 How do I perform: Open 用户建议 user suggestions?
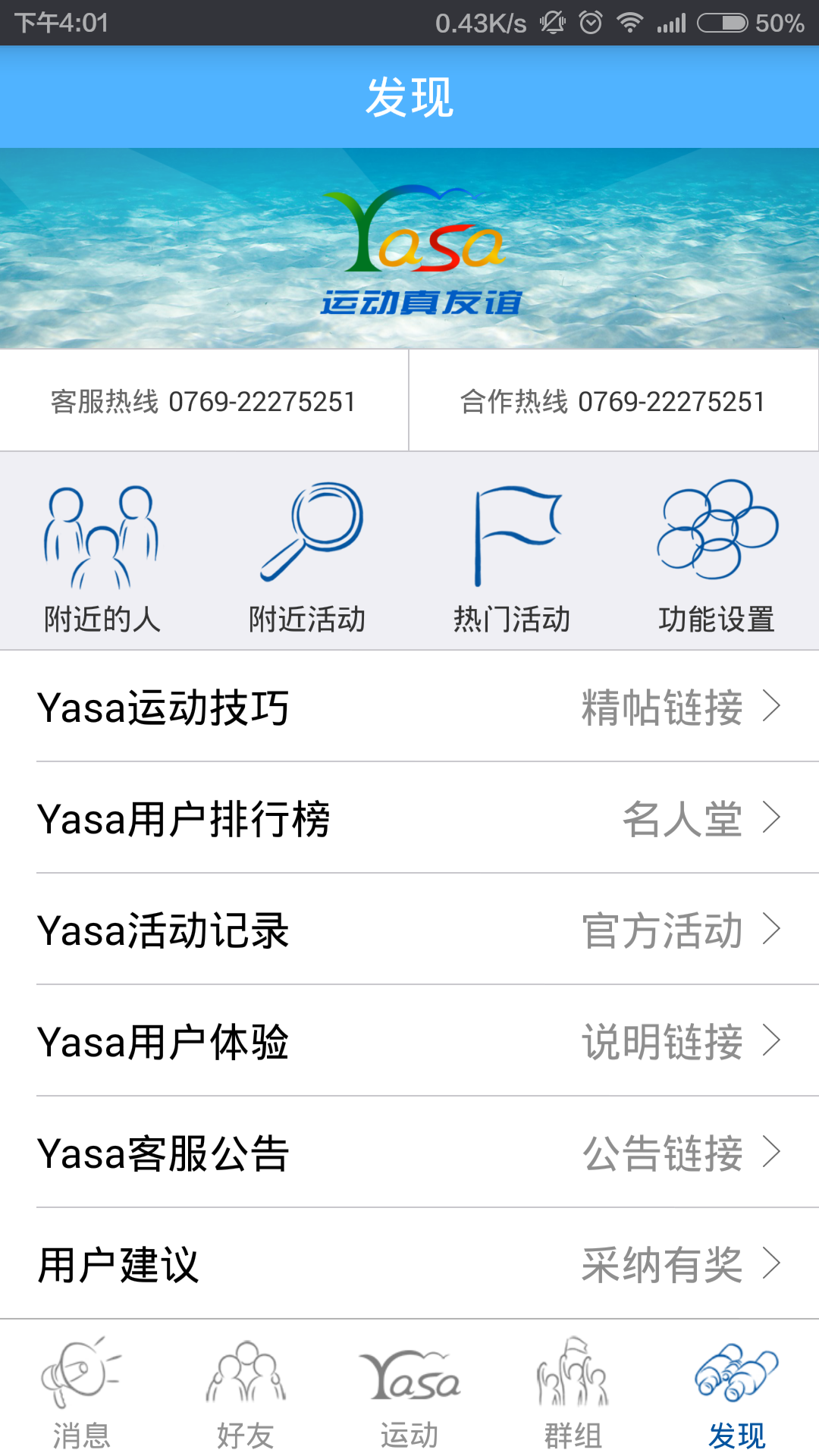(x=409, y=1264)
